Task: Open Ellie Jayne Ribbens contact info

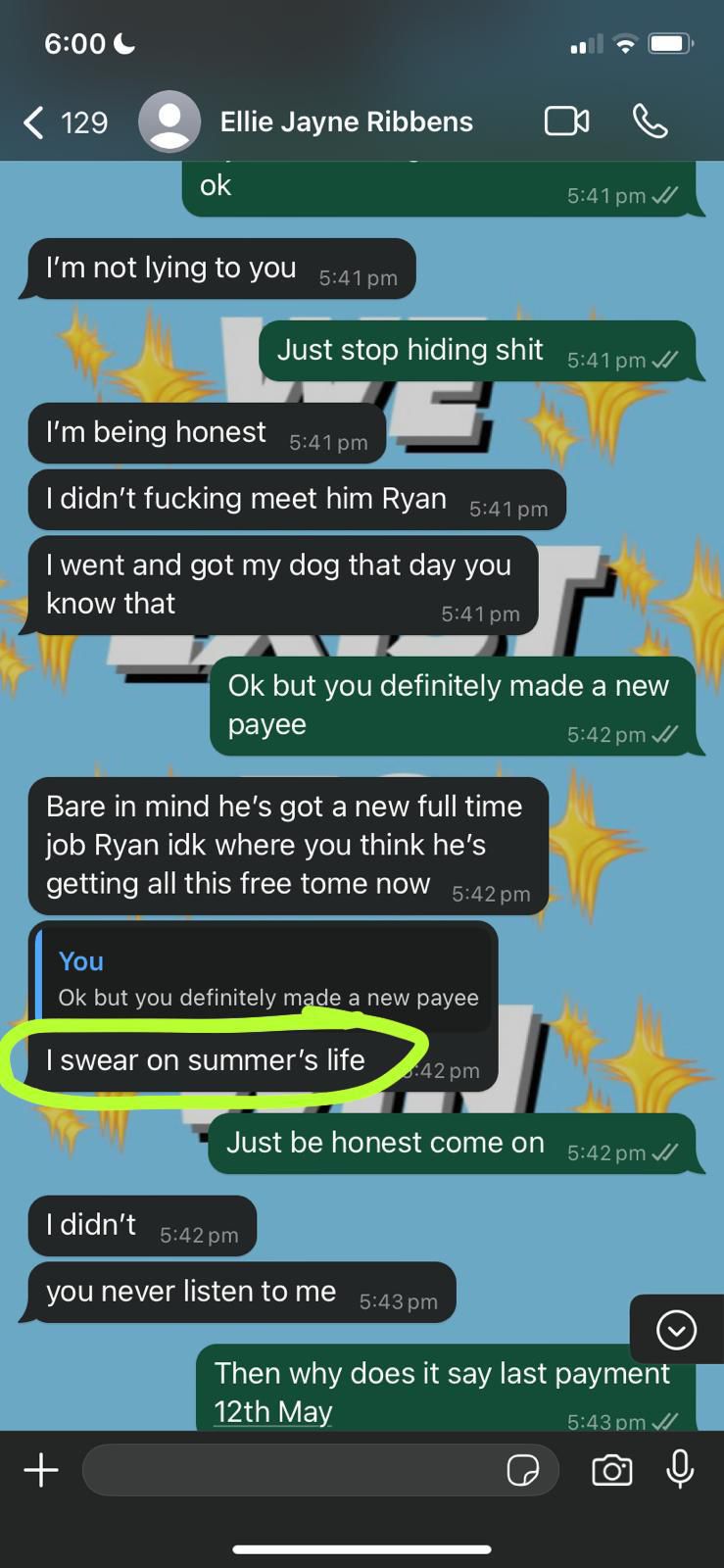Action: click(346, 122)
